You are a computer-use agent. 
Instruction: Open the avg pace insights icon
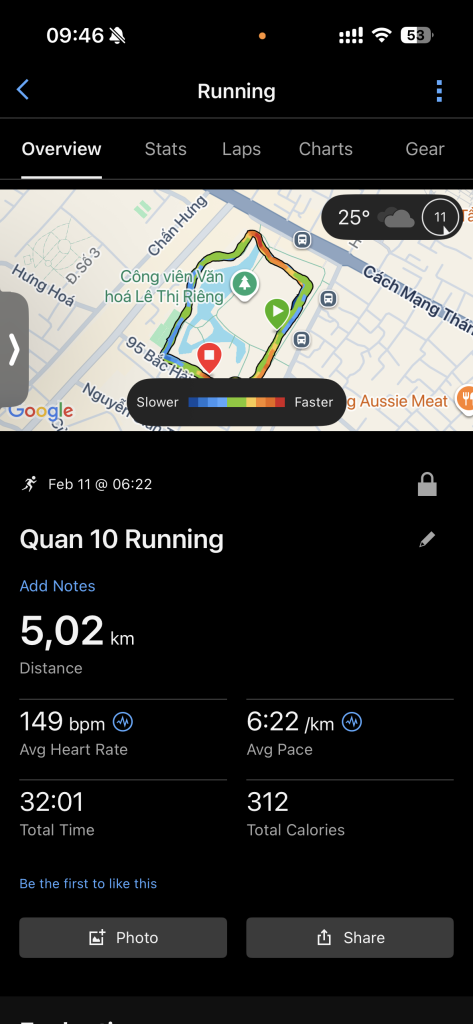click(352, 722)
